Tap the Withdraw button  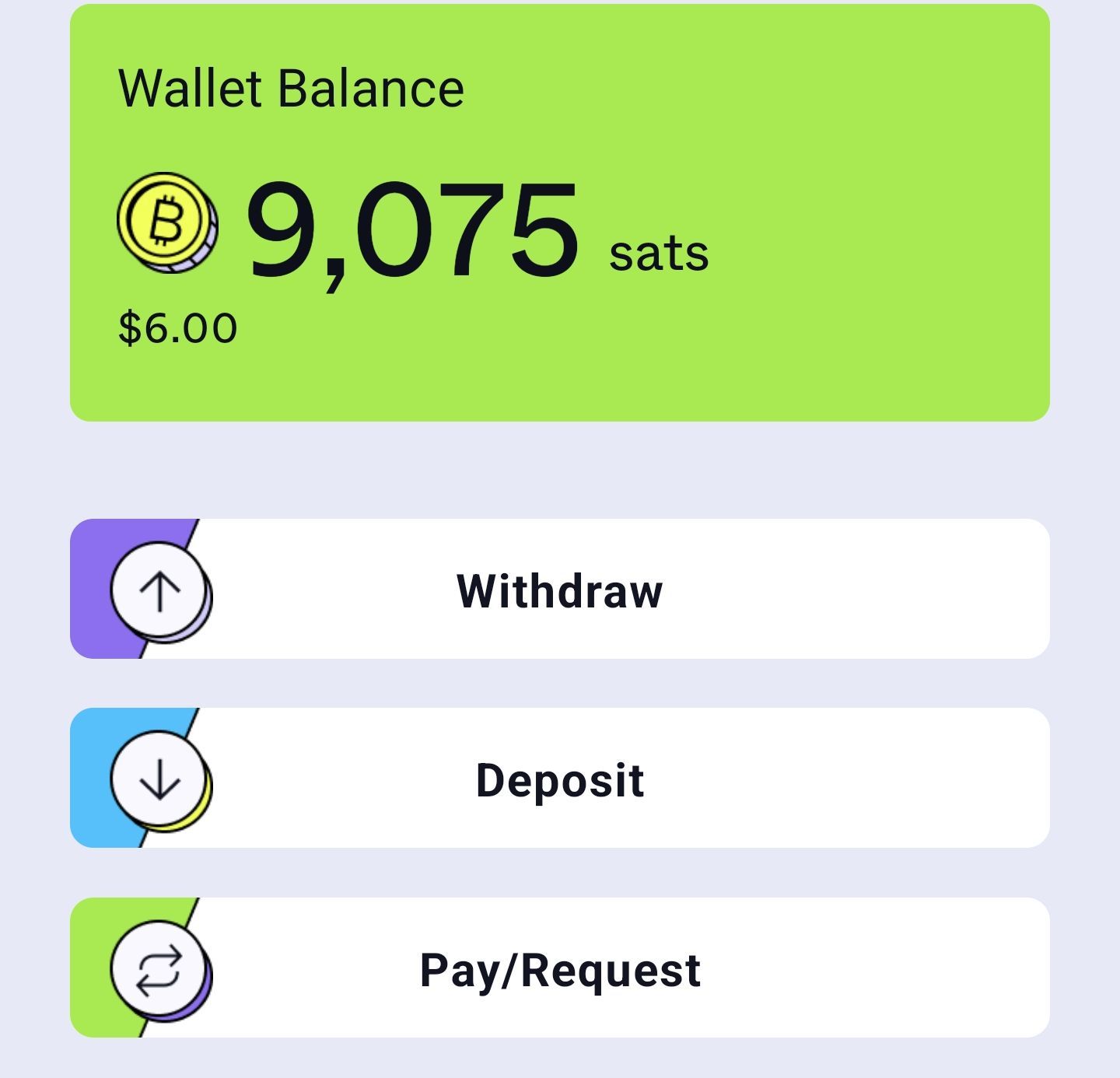[560, 590]
